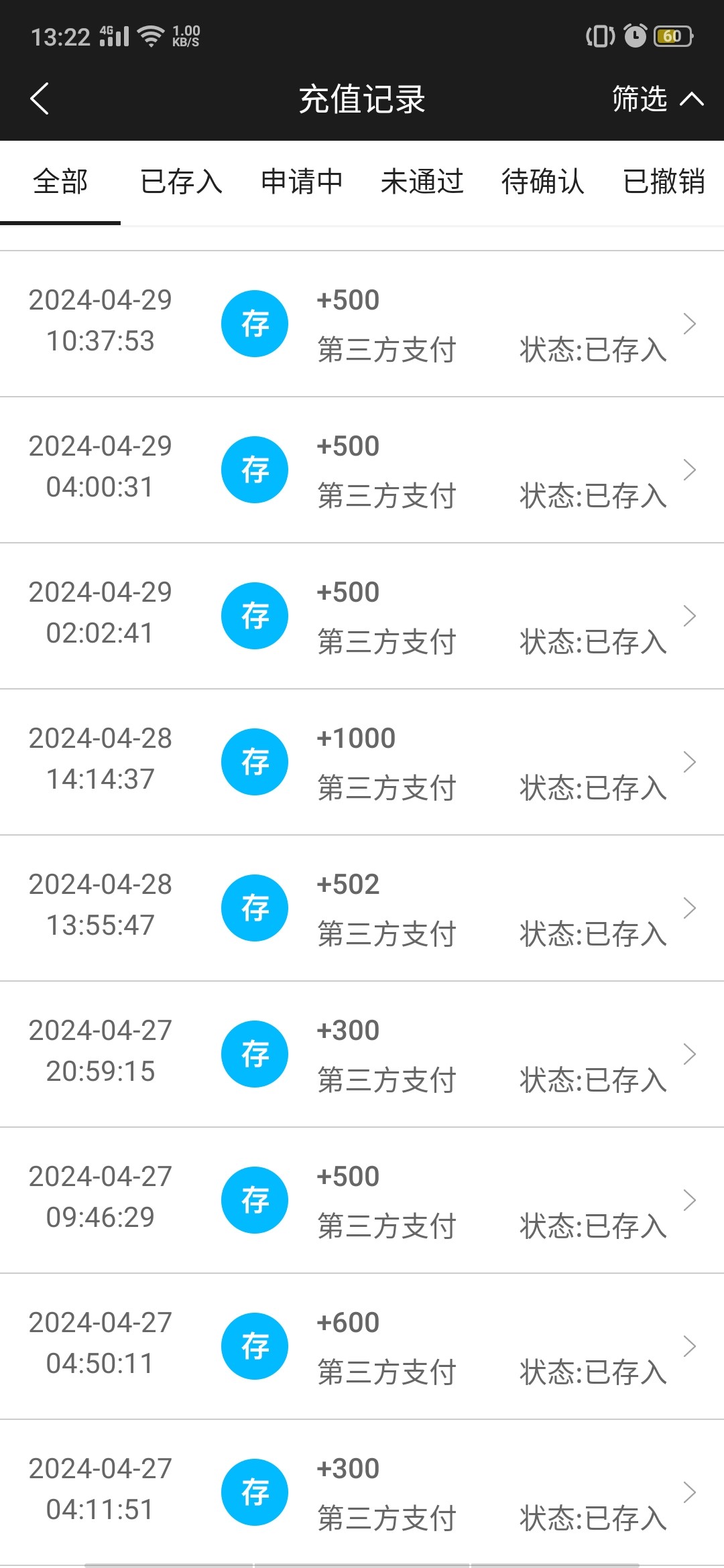Tap the 存 icon on the +502 record
Viewport: 724px width, 1568px height.
[255, 908]
